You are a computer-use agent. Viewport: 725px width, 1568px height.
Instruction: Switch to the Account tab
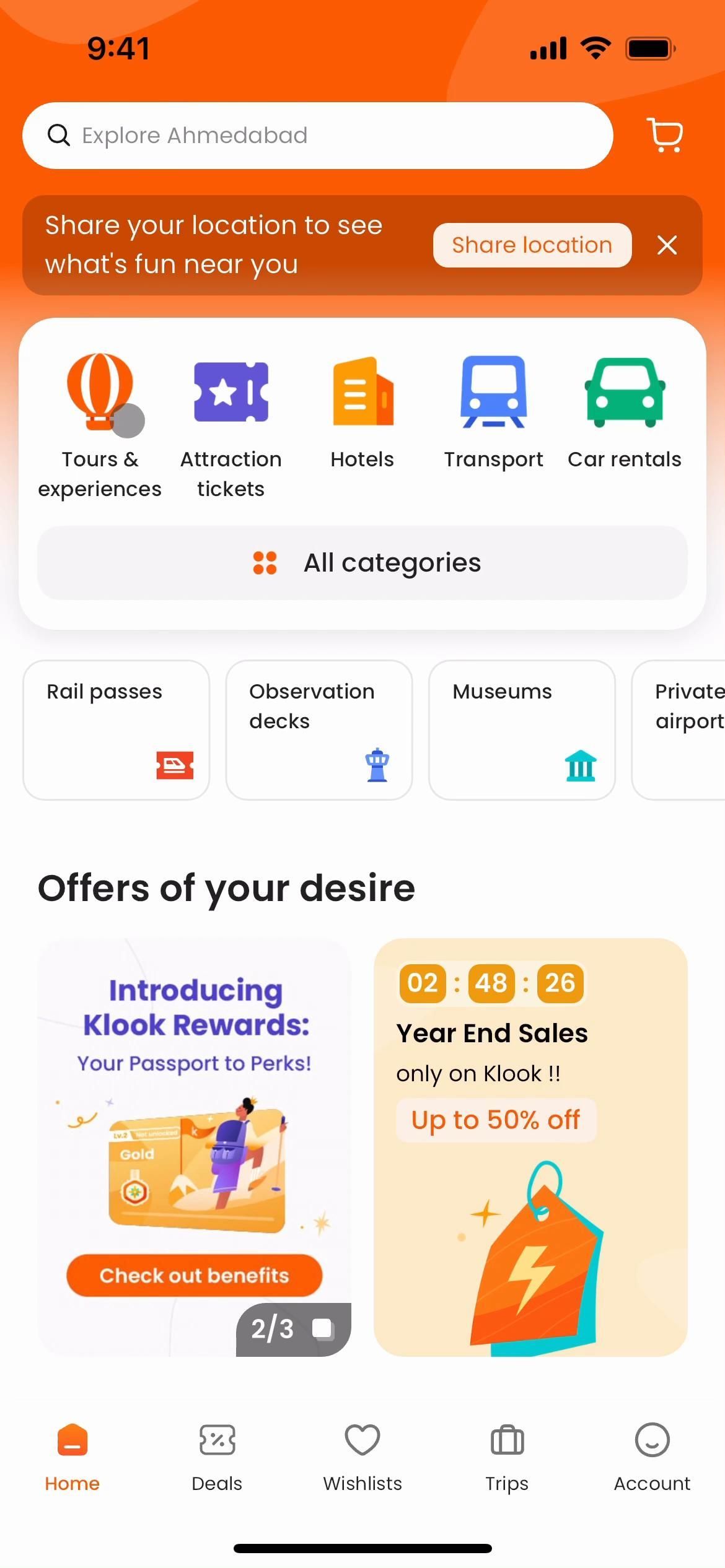(x=652, y=1457)
